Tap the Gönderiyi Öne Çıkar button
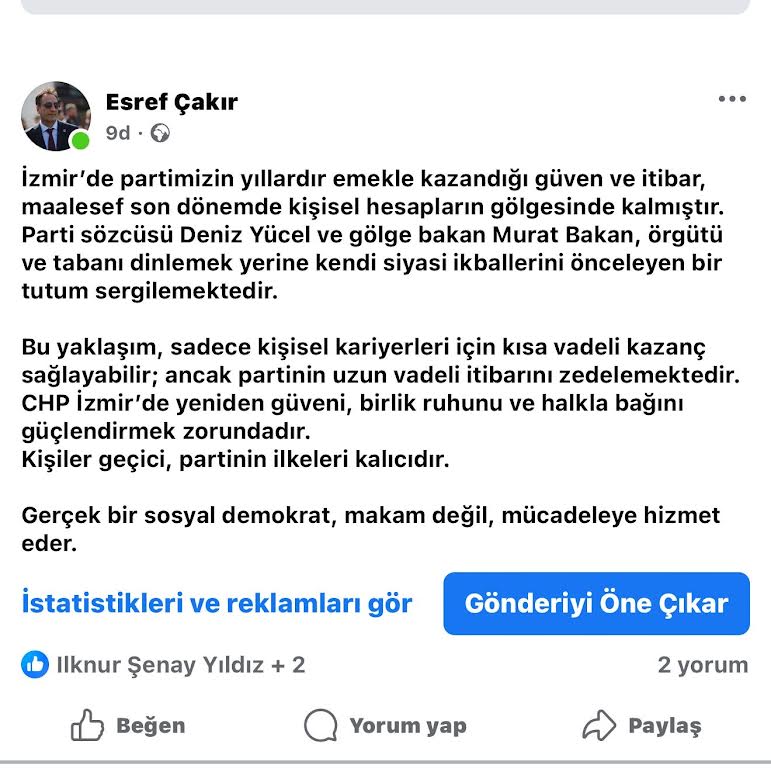This screenshot has width=771, height=772. 596,604
